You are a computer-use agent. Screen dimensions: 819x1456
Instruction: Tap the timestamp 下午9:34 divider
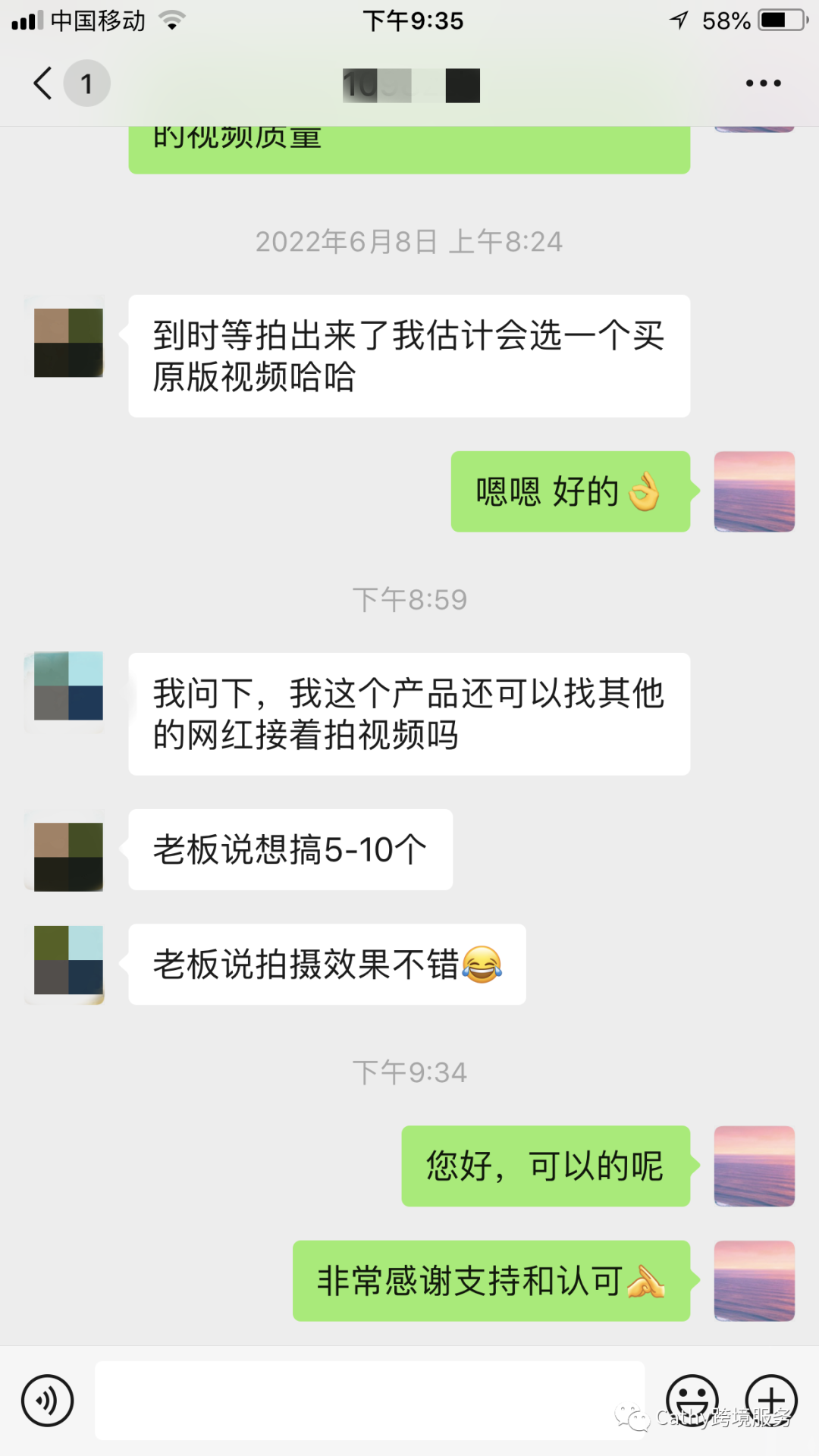tap(409, 1072)
